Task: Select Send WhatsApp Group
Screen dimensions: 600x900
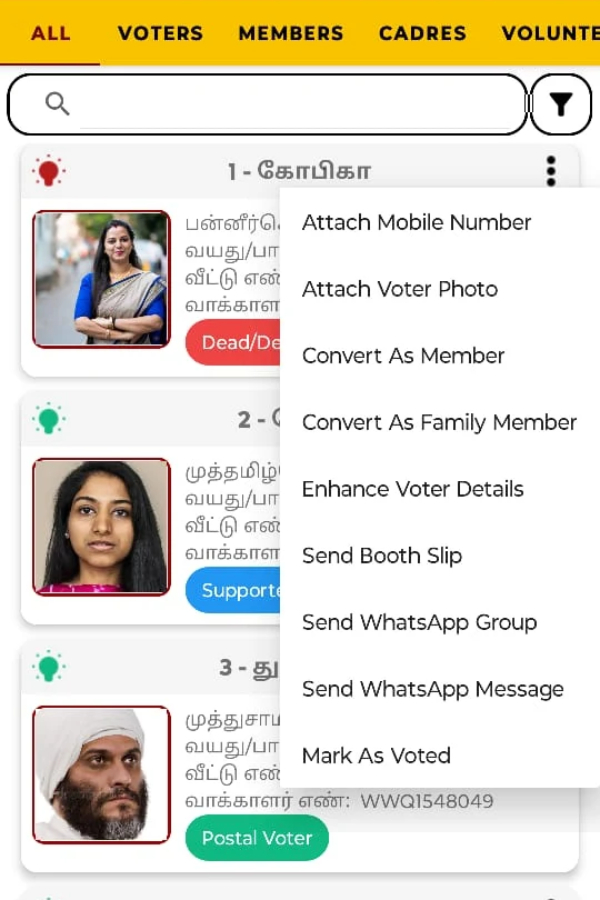Action: coord(419,623)
